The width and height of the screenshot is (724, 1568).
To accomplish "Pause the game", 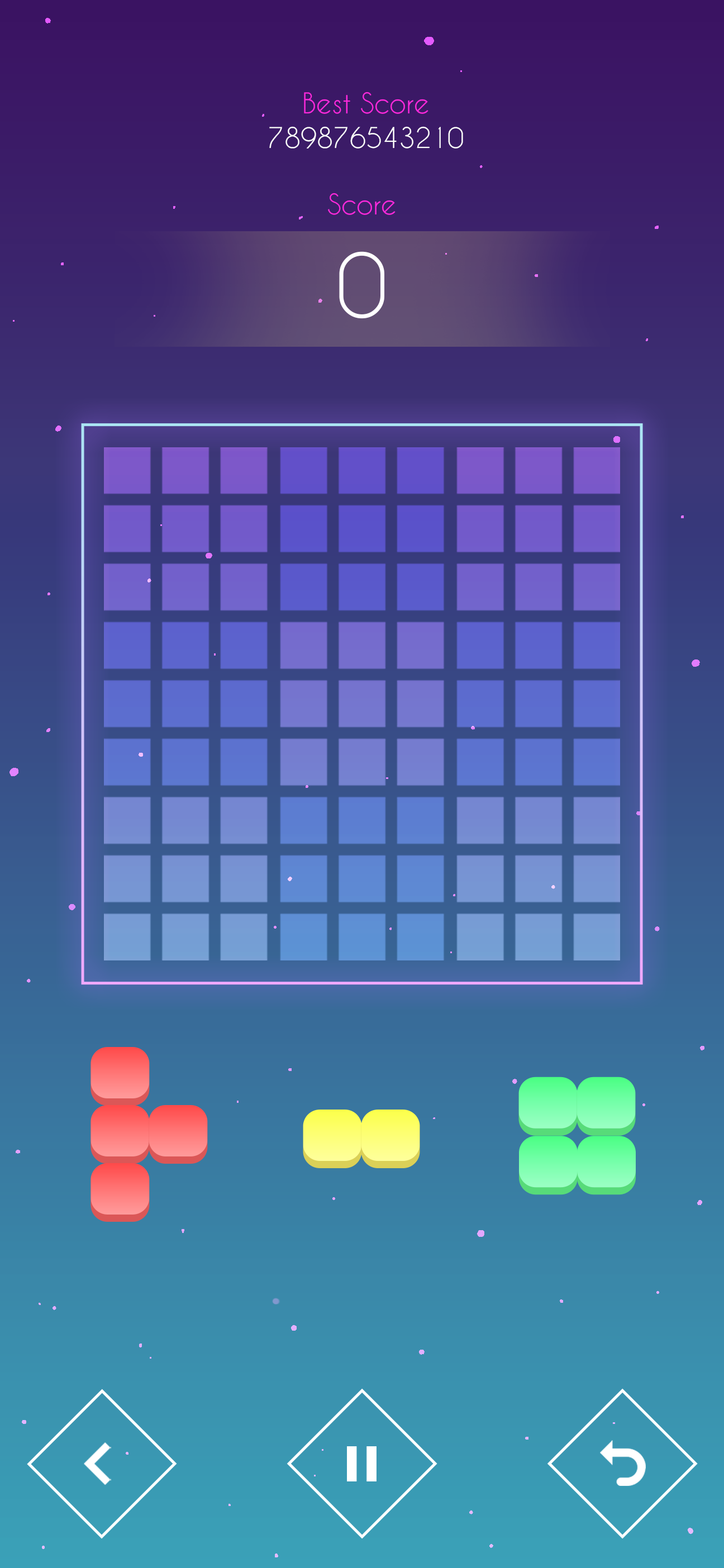I will point(361,1464).
